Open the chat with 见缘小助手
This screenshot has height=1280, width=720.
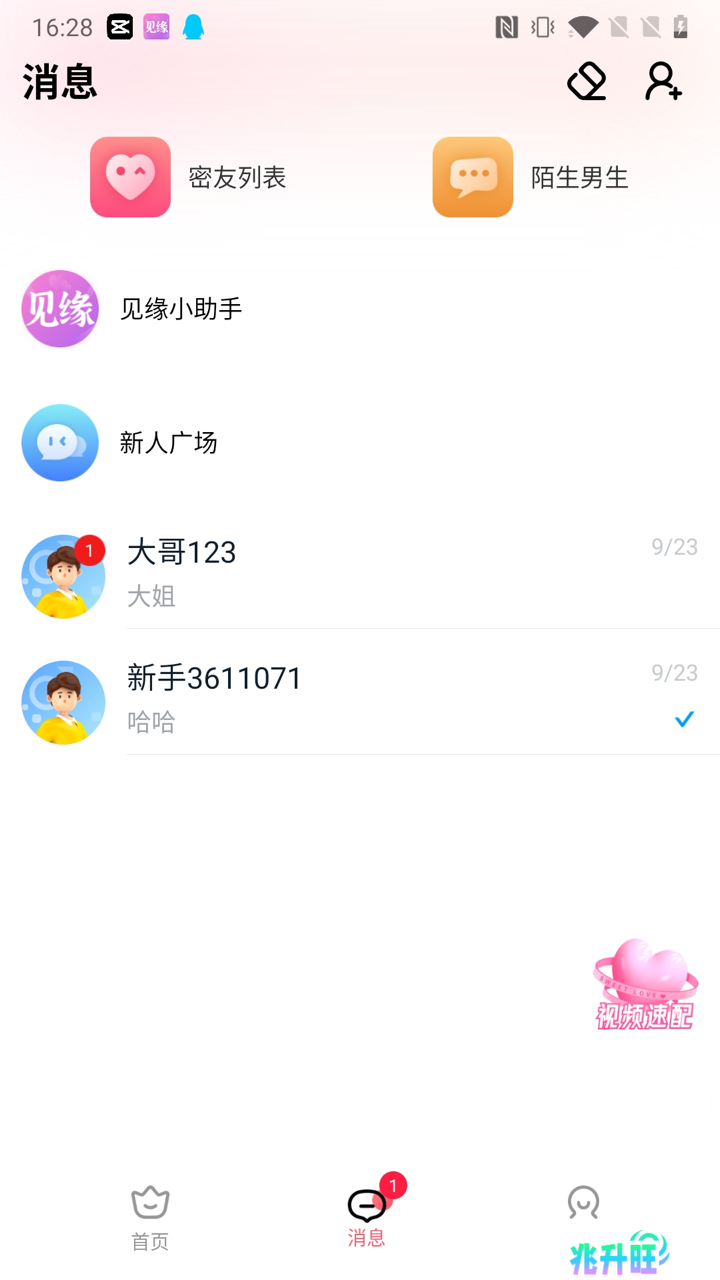(360, 309)
